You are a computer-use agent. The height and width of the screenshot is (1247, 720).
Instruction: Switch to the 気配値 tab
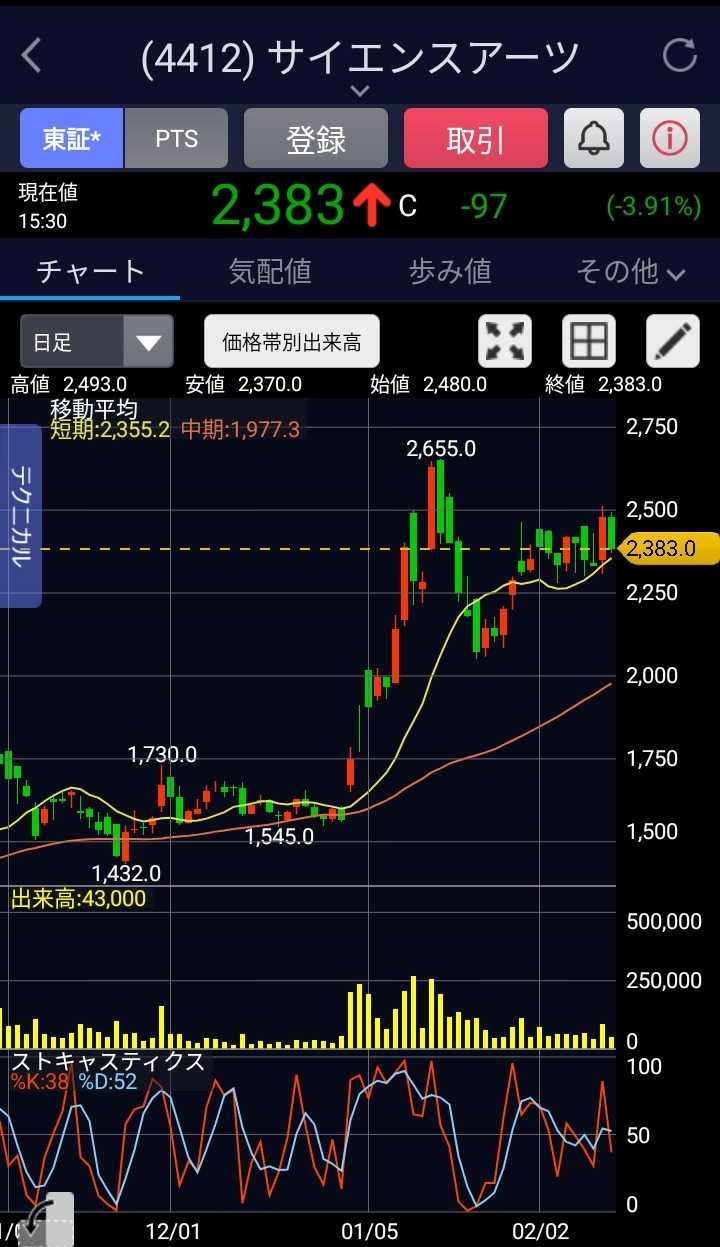[270, 271]
